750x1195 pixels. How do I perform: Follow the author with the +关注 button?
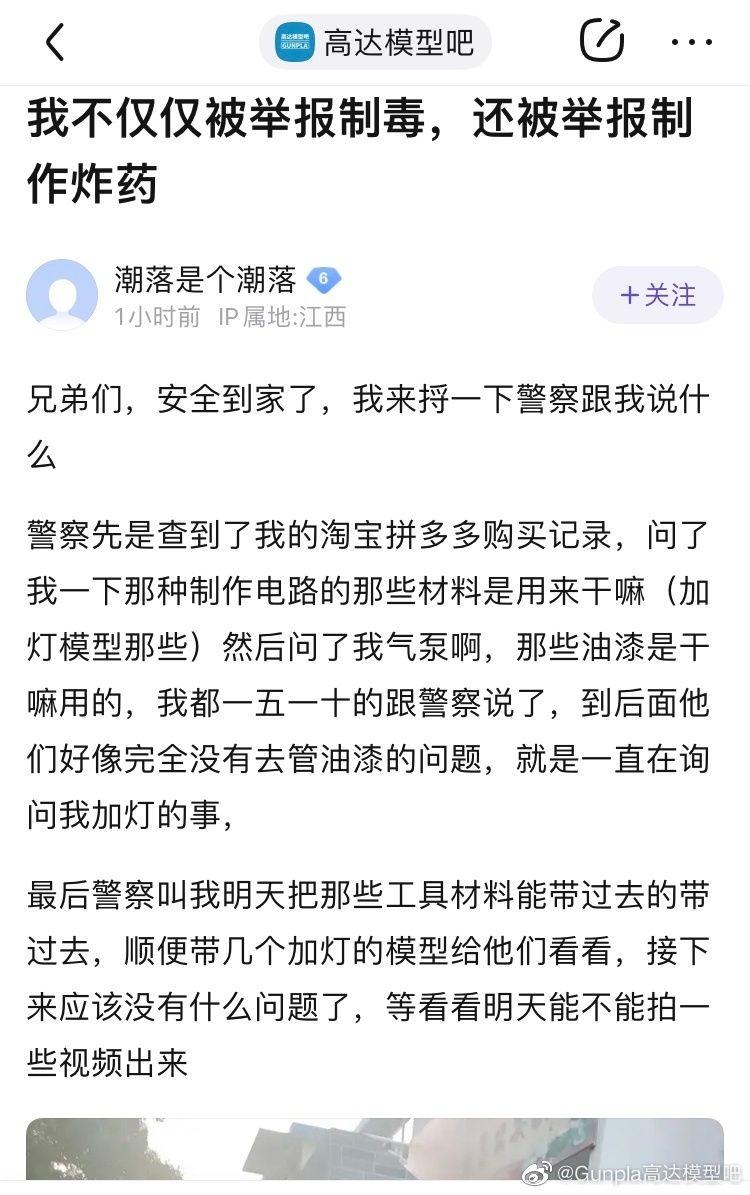[x=658, y=295]
